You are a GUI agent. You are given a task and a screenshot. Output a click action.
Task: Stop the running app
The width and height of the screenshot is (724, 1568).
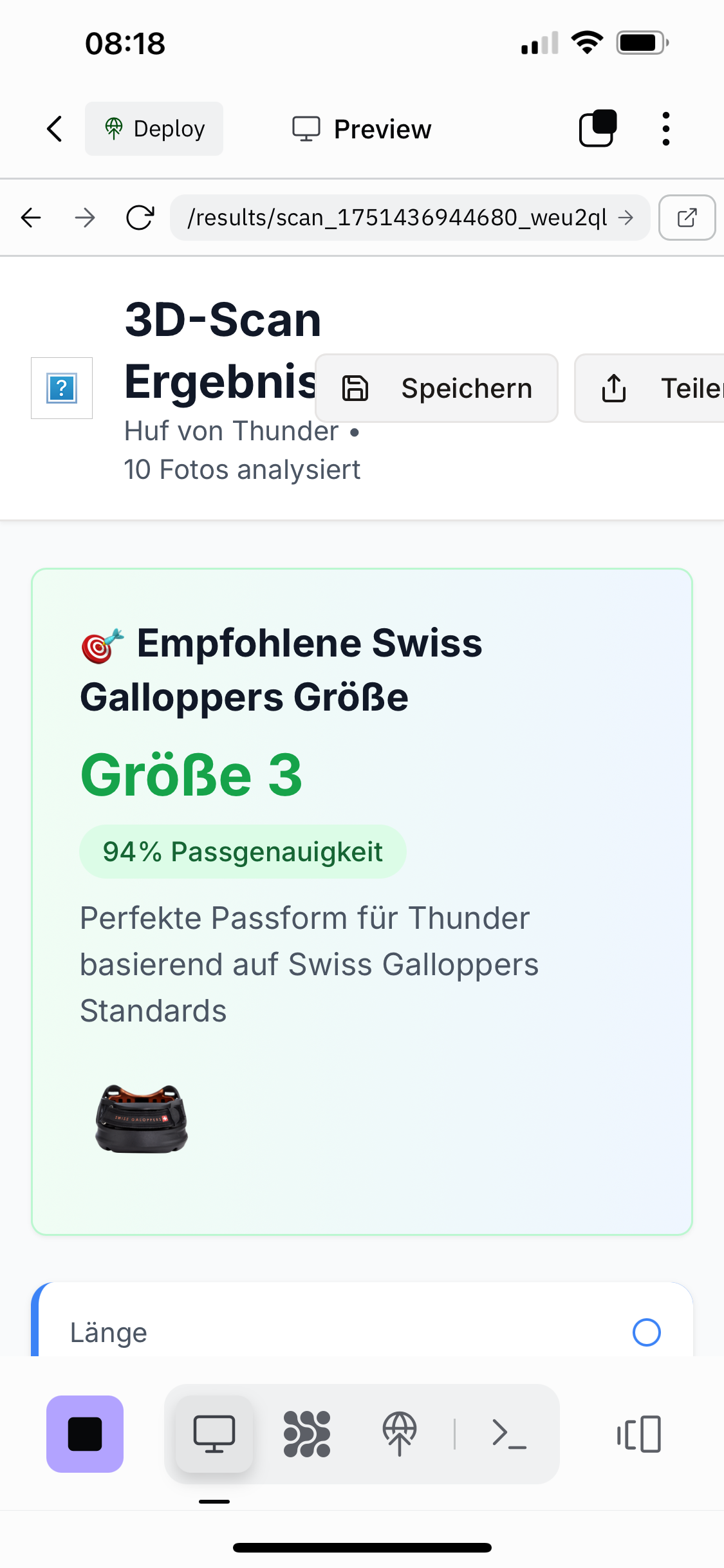coord(85,1434)
